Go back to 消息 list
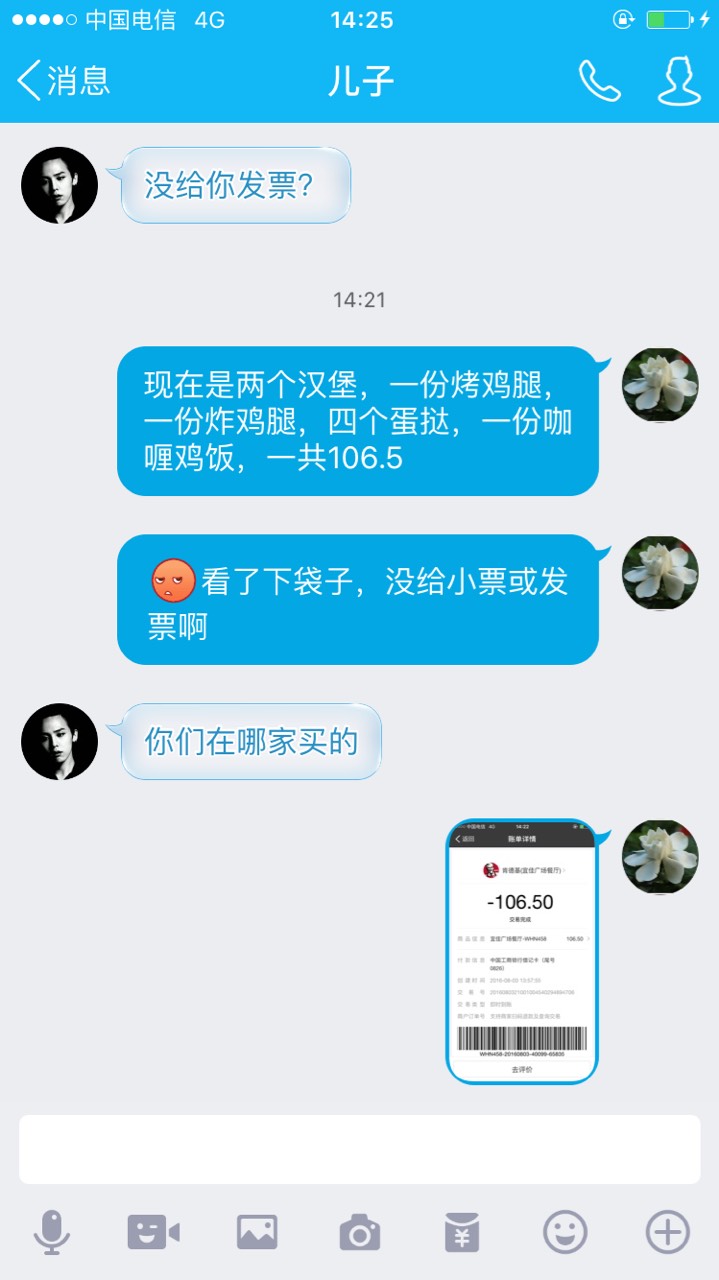The height and width of the screenshot is (1280, 719). point(62,81)
